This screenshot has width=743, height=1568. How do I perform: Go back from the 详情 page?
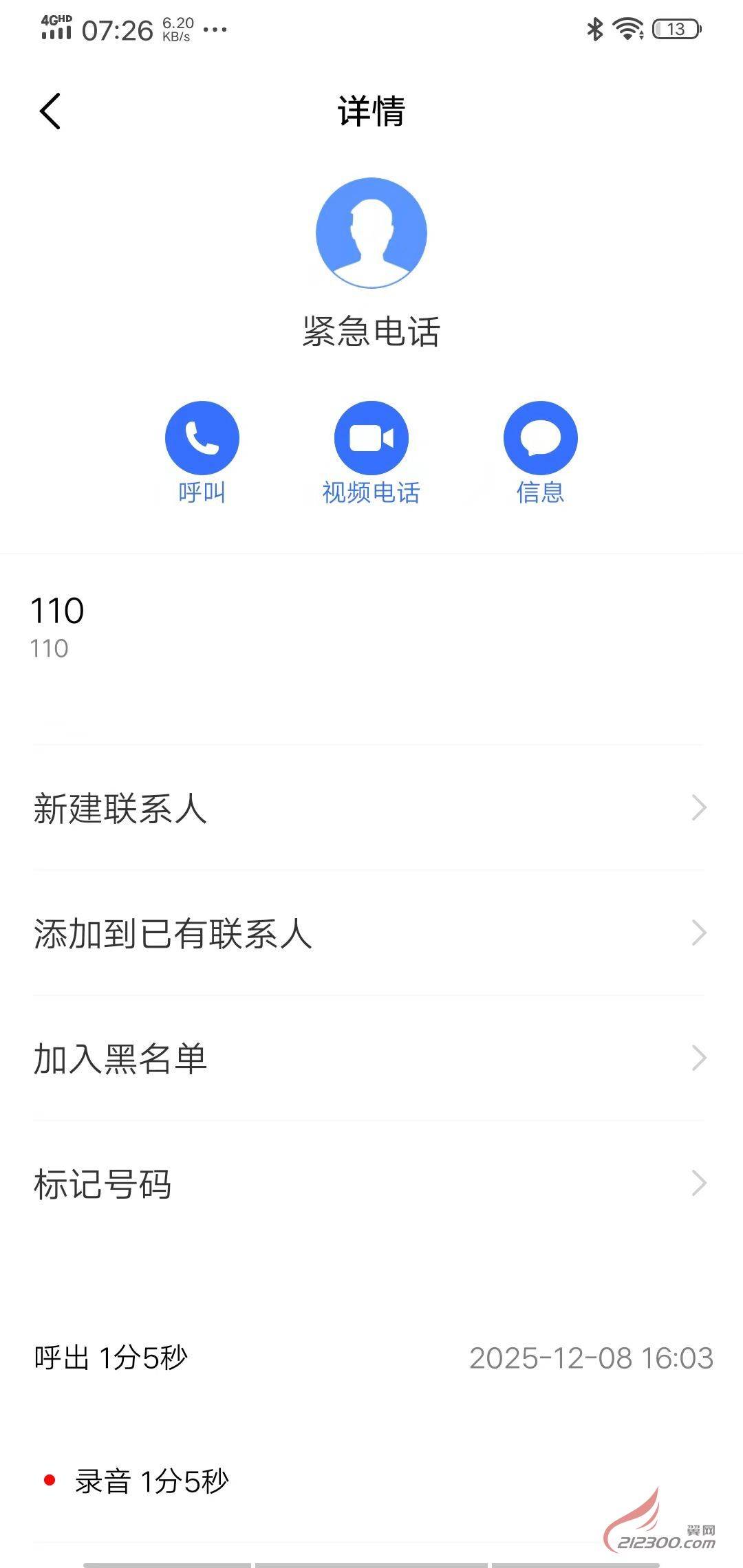(x=50, y=111)
